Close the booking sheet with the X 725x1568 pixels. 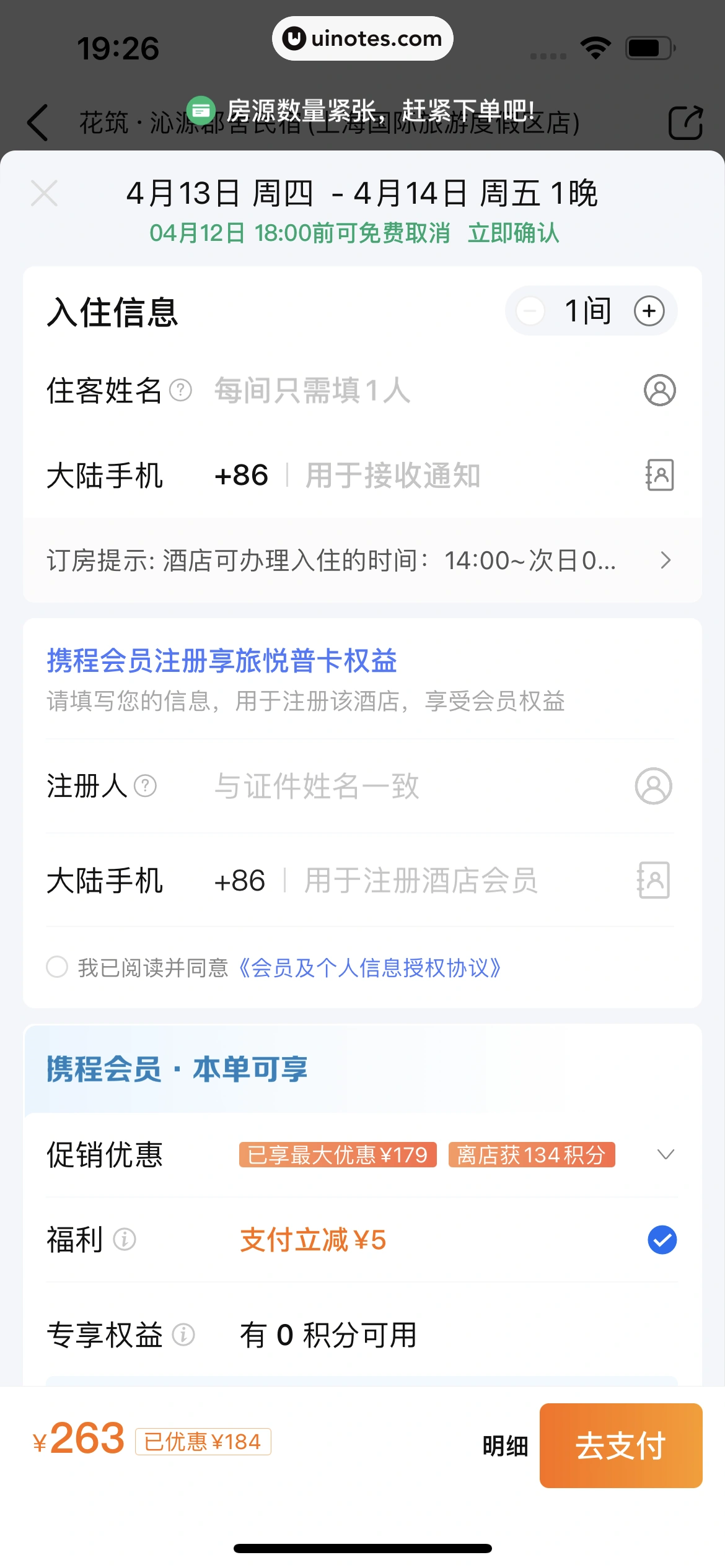pos(44,194)
